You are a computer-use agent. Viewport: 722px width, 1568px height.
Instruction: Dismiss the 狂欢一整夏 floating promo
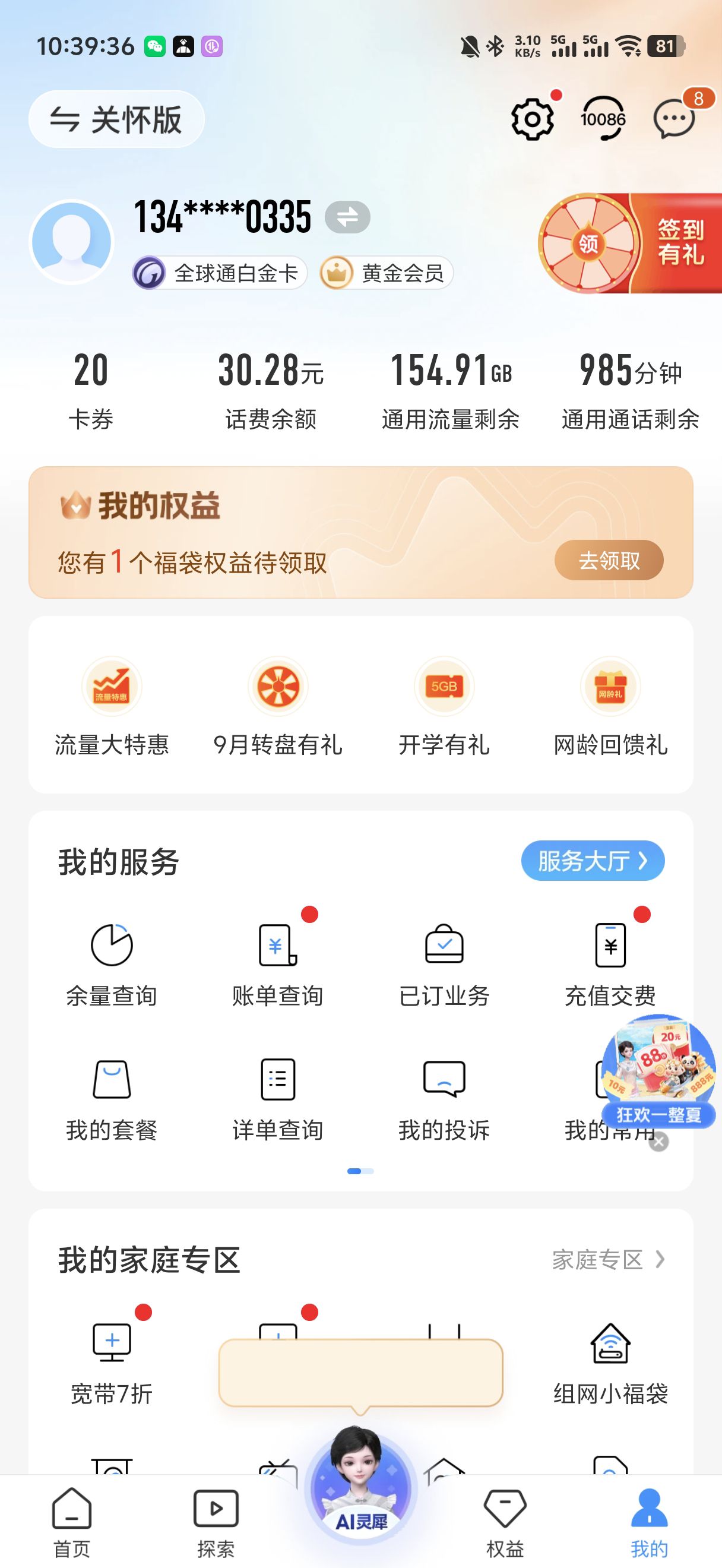point(658,1142)
